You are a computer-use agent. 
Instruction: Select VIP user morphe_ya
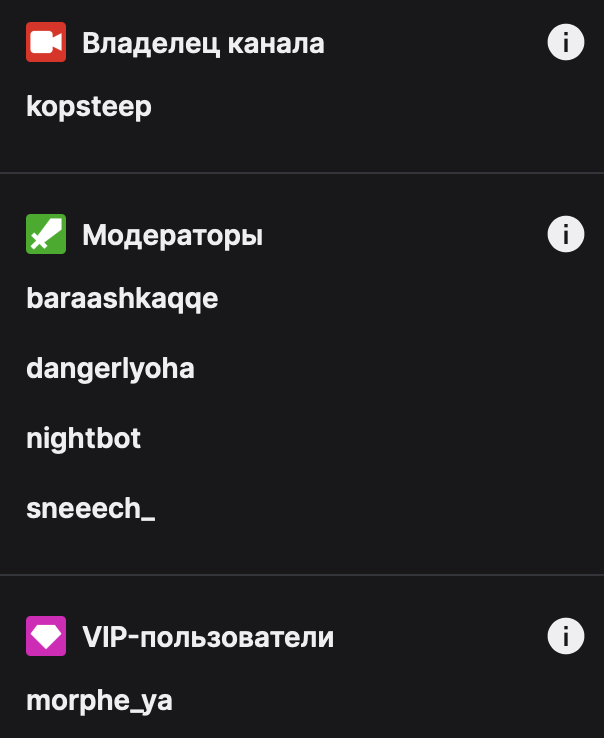point(99,701)
